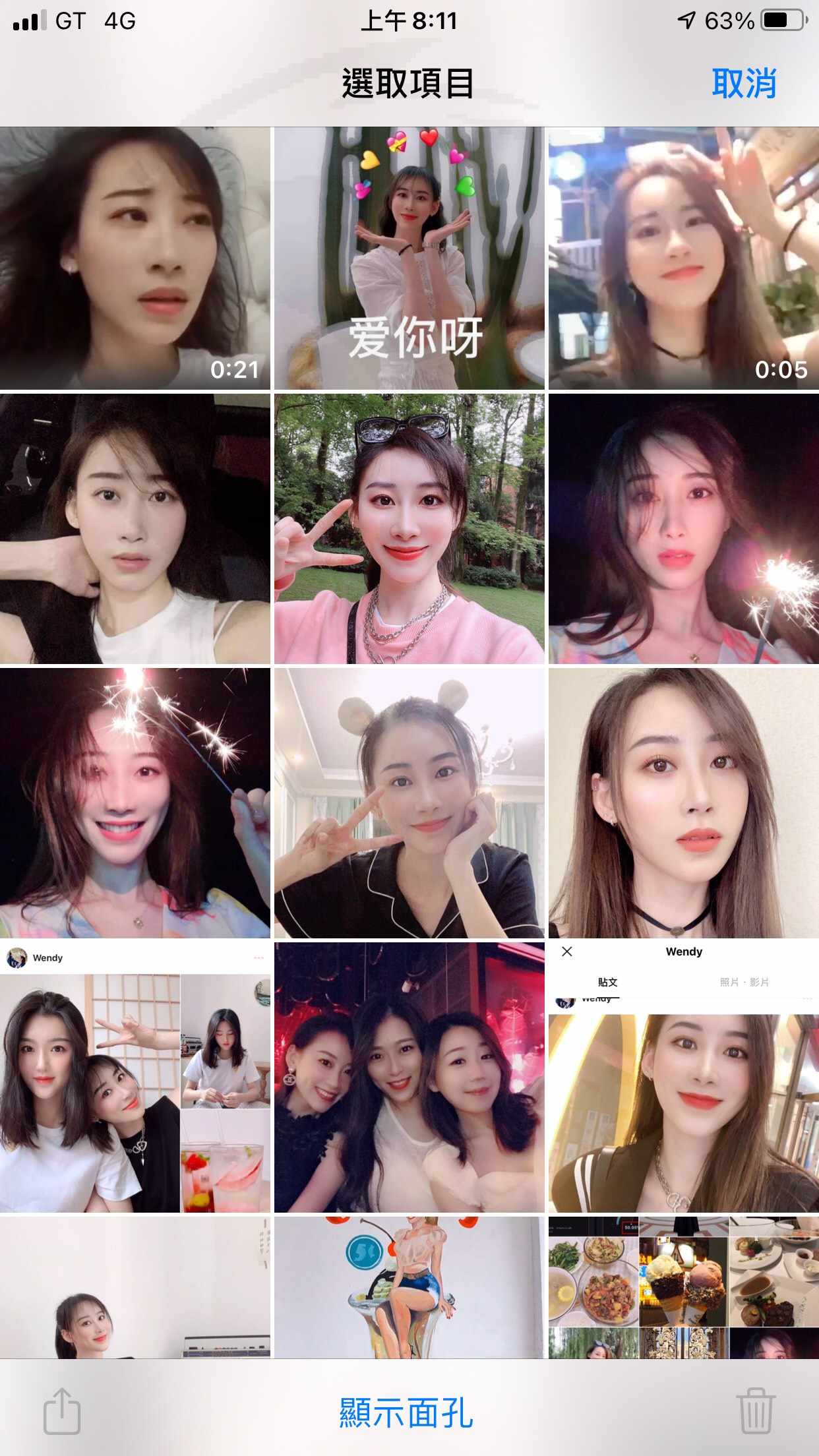The image size is (819, 1456).
Task: Select the group photo of three people
Action: pyautogui.click(x=409, y=1077)
